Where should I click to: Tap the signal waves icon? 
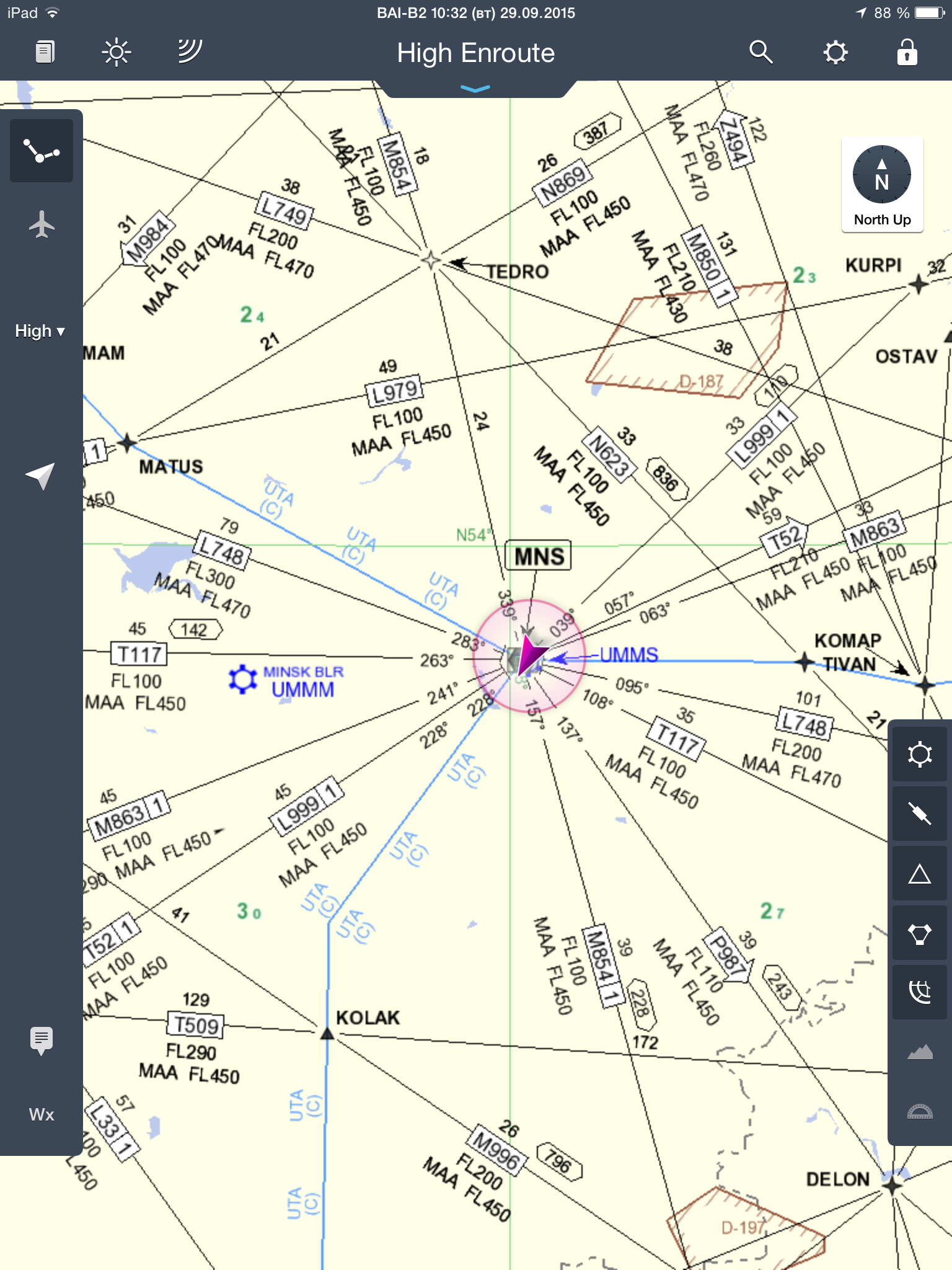[x=190, y=52]
